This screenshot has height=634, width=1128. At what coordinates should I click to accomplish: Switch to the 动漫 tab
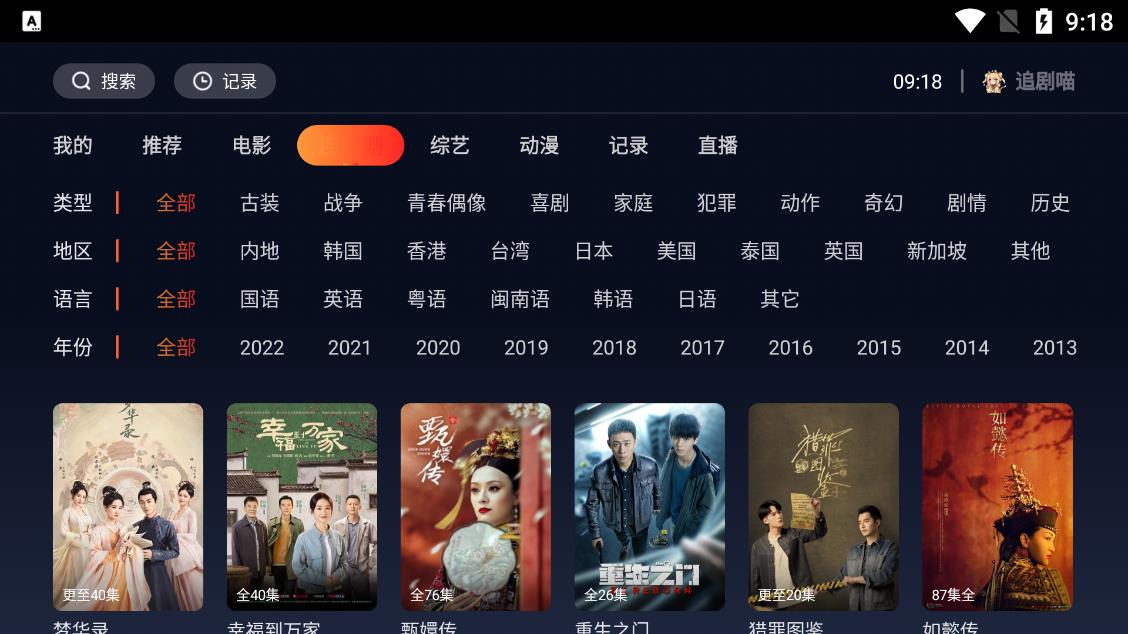click(539, 146)
